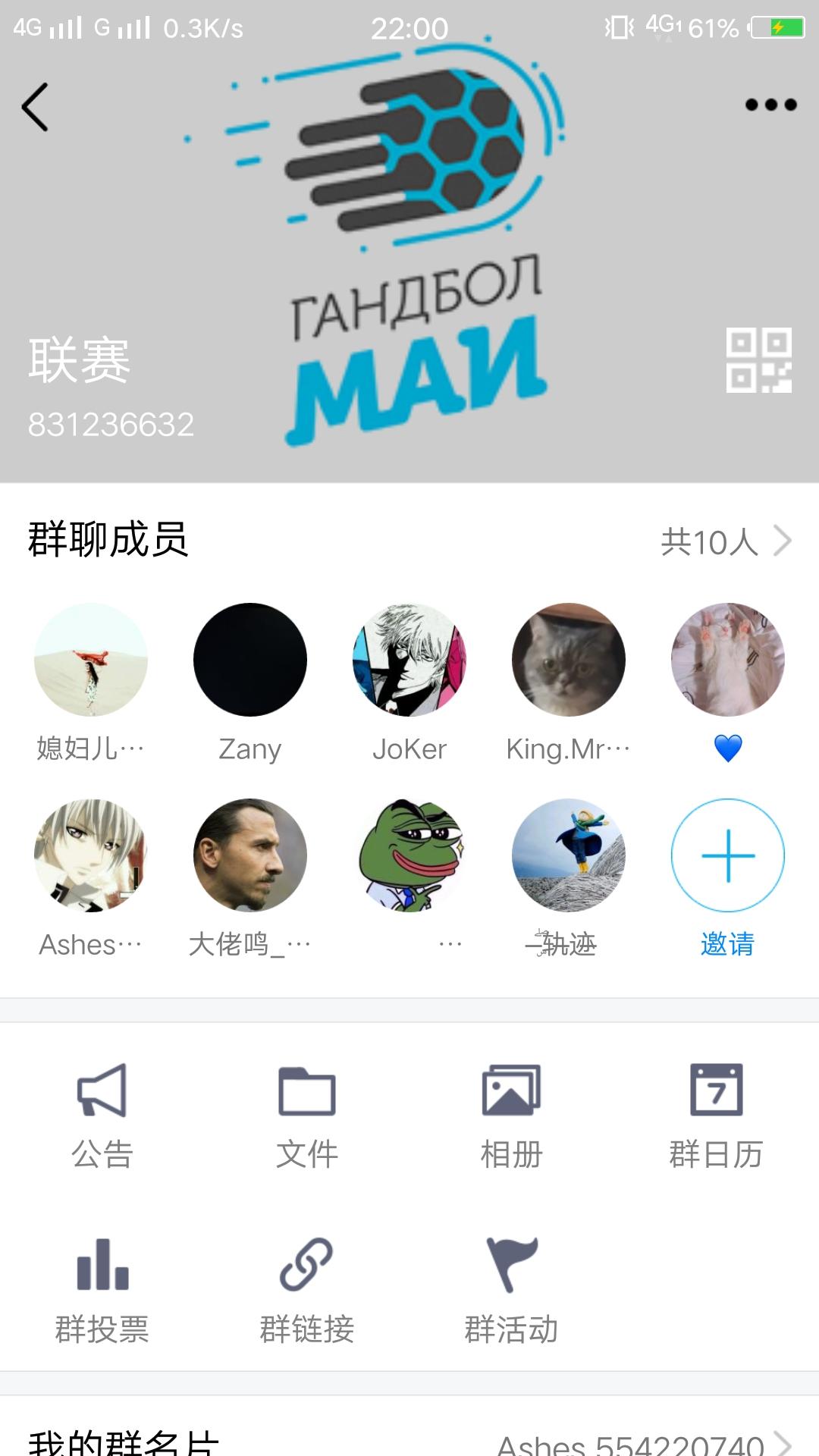The image size is (819, 1456).
Task: Browse group files (文件)
Action: [x=307, y=1115]
